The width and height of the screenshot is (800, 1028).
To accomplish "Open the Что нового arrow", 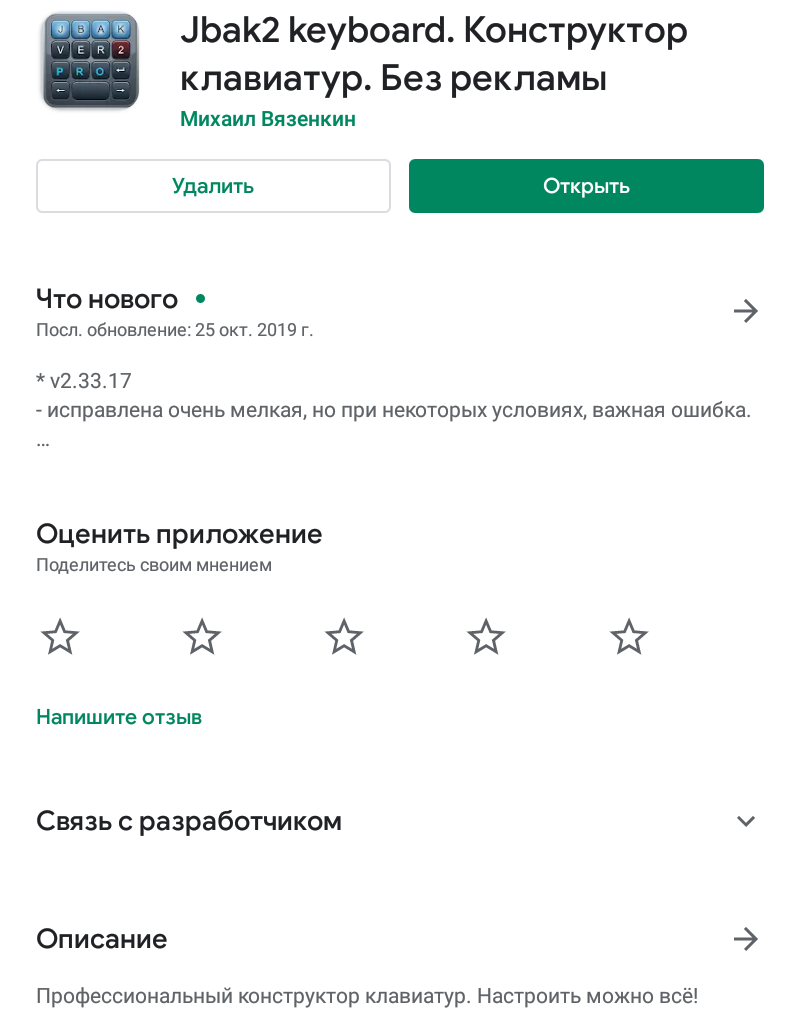I will 745,311.
